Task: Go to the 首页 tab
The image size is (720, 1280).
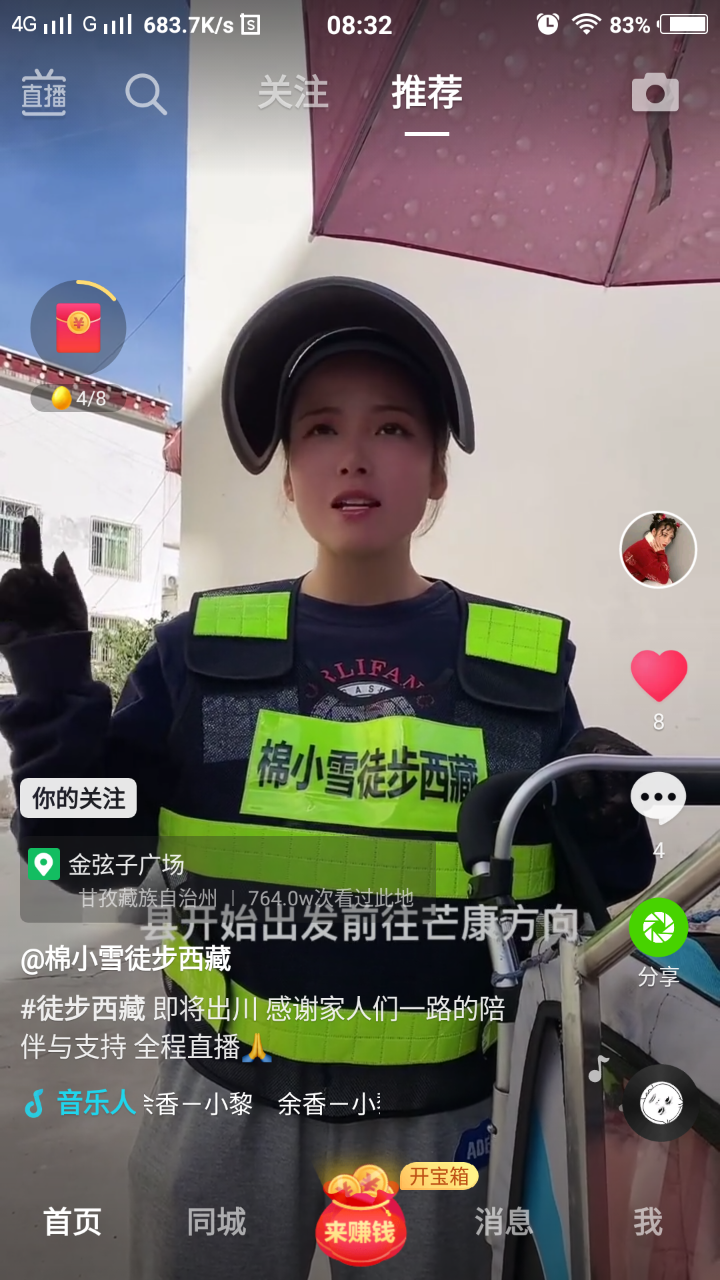Action: (x=72, y=1222)
